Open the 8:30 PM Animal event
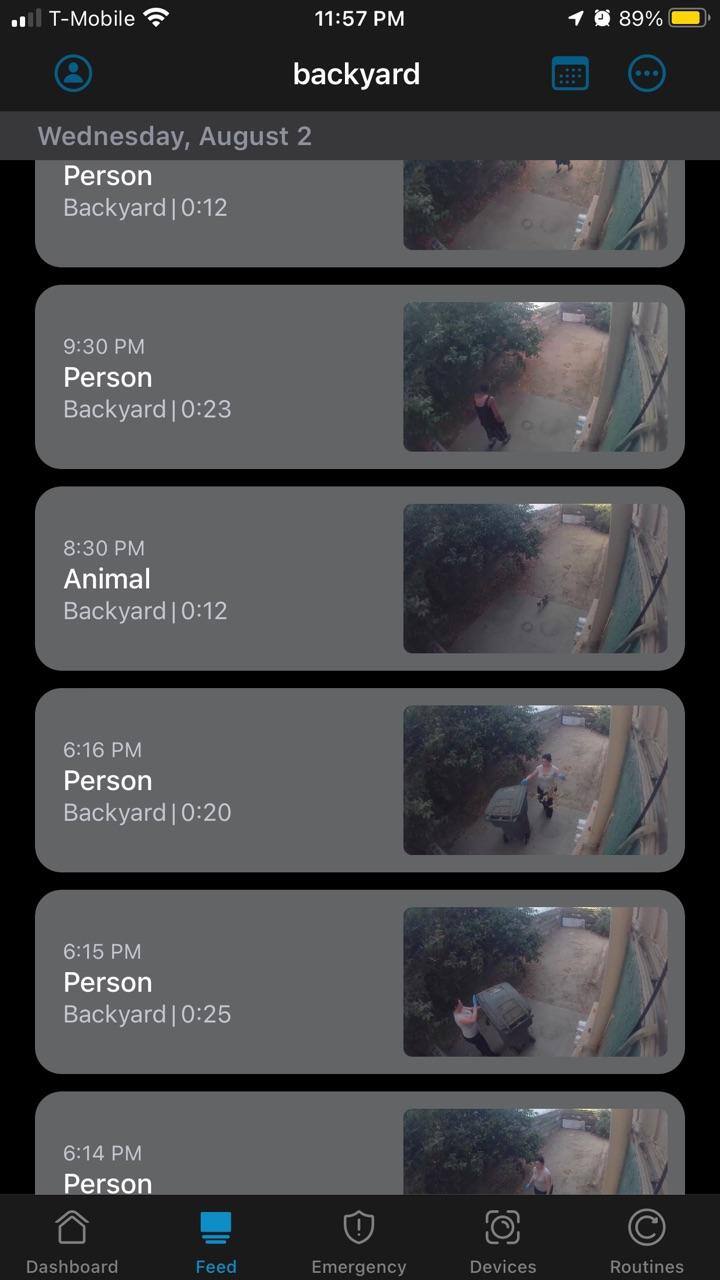This screenshot has height=1280, width=720. [360, 578]
